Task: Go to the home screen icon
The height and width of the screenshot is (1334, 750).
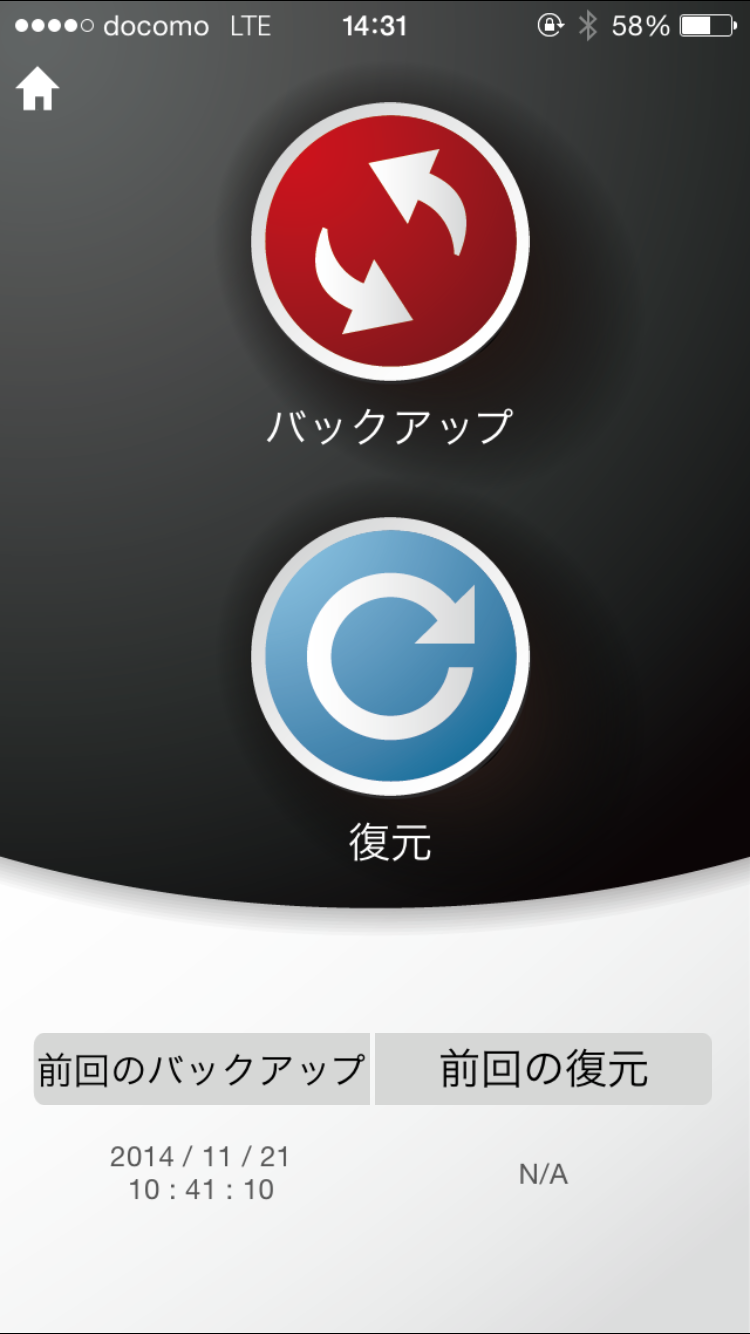Action: 38,91
